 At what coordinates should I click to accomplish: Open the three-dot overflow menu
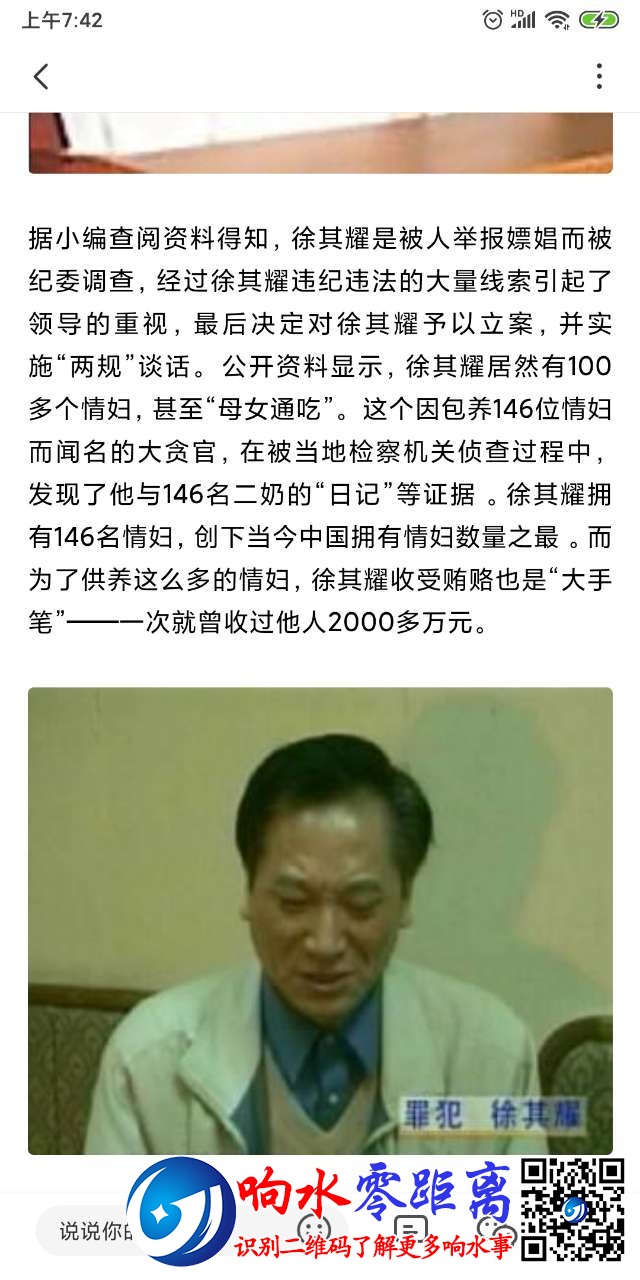(x=598, y=77)
